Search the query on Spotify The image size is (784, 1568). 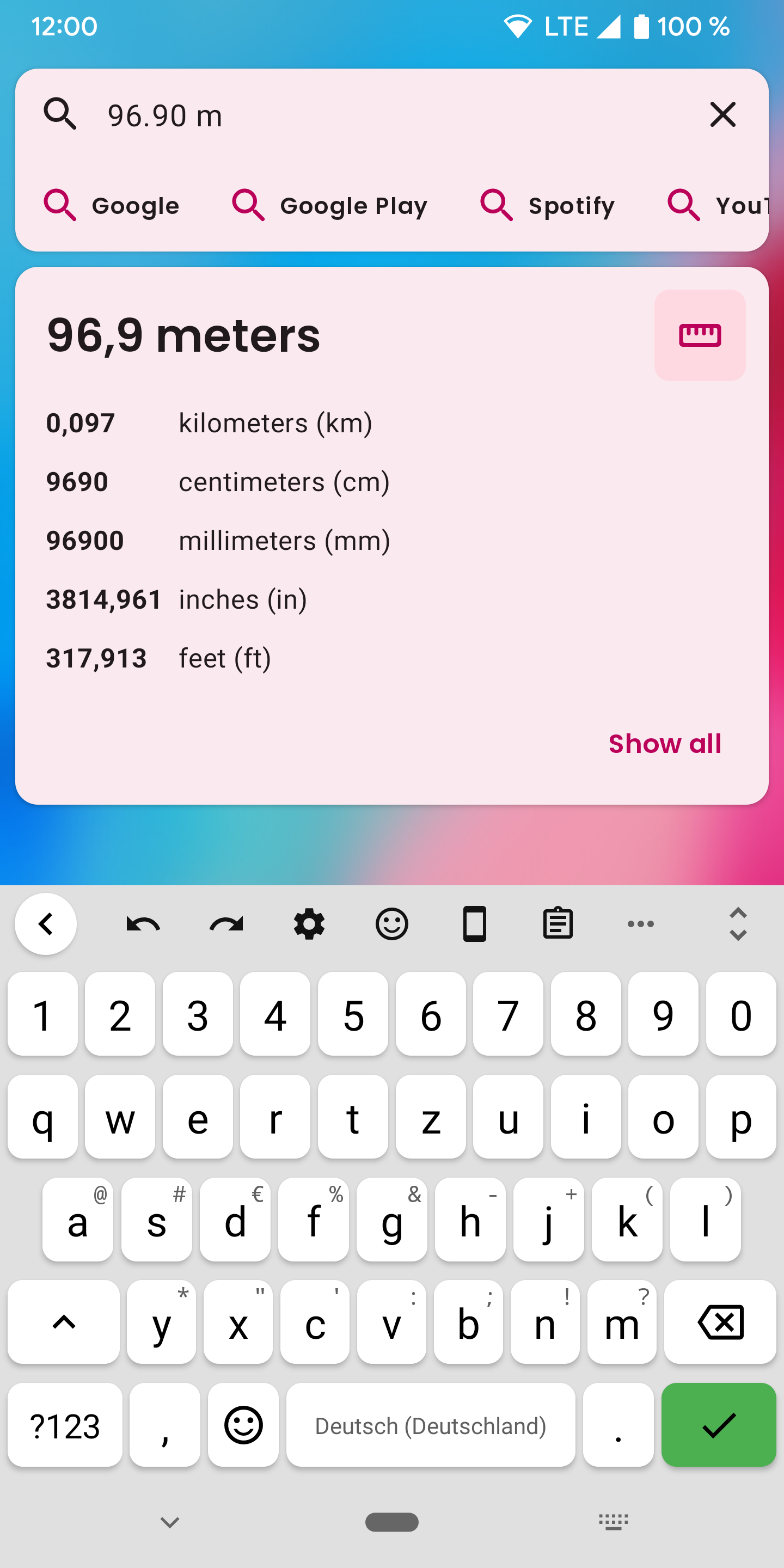click(548, 205)
